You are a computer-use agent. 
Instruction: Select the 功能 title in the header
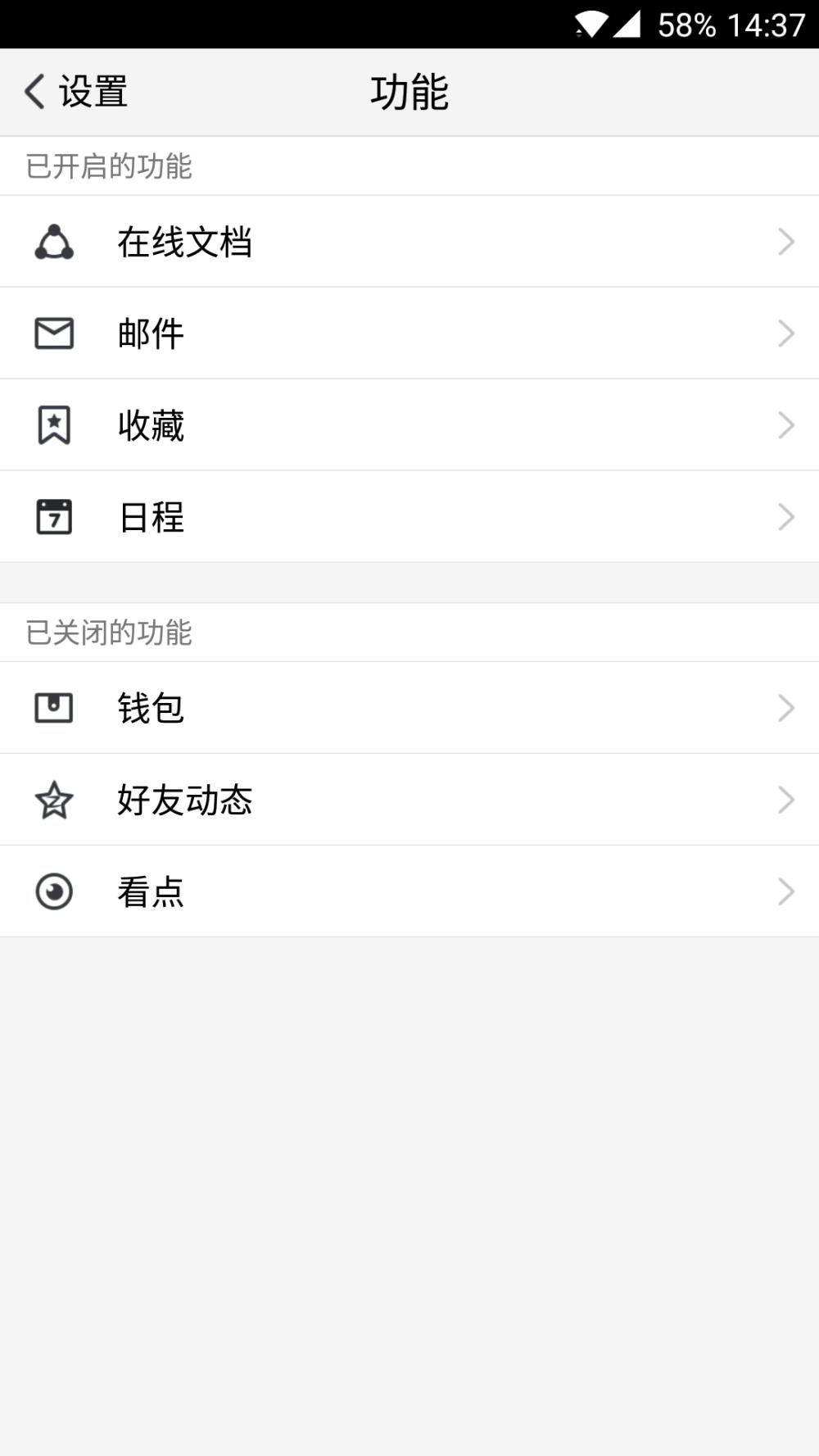[409, 92]
